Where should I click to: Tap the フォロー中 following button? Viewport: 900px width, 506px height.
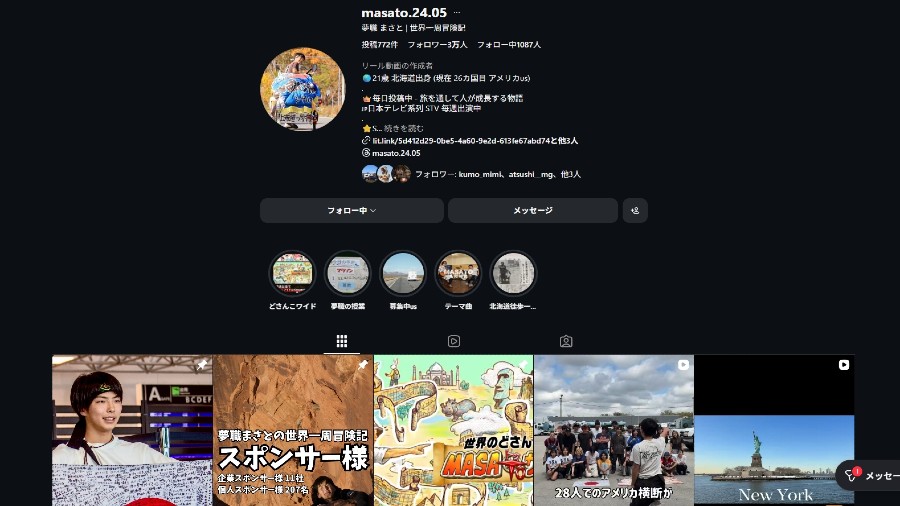pyautogui.click(x=351, y=211)
